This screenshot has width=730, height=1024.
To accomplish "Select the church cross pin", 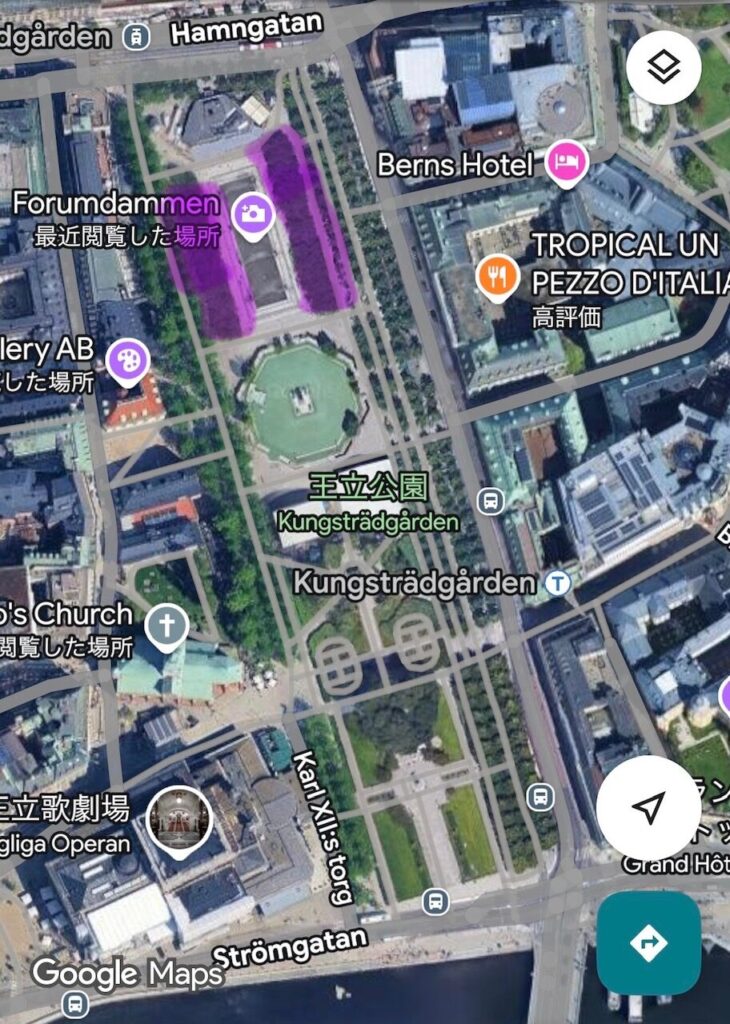I will click(167, 627).
